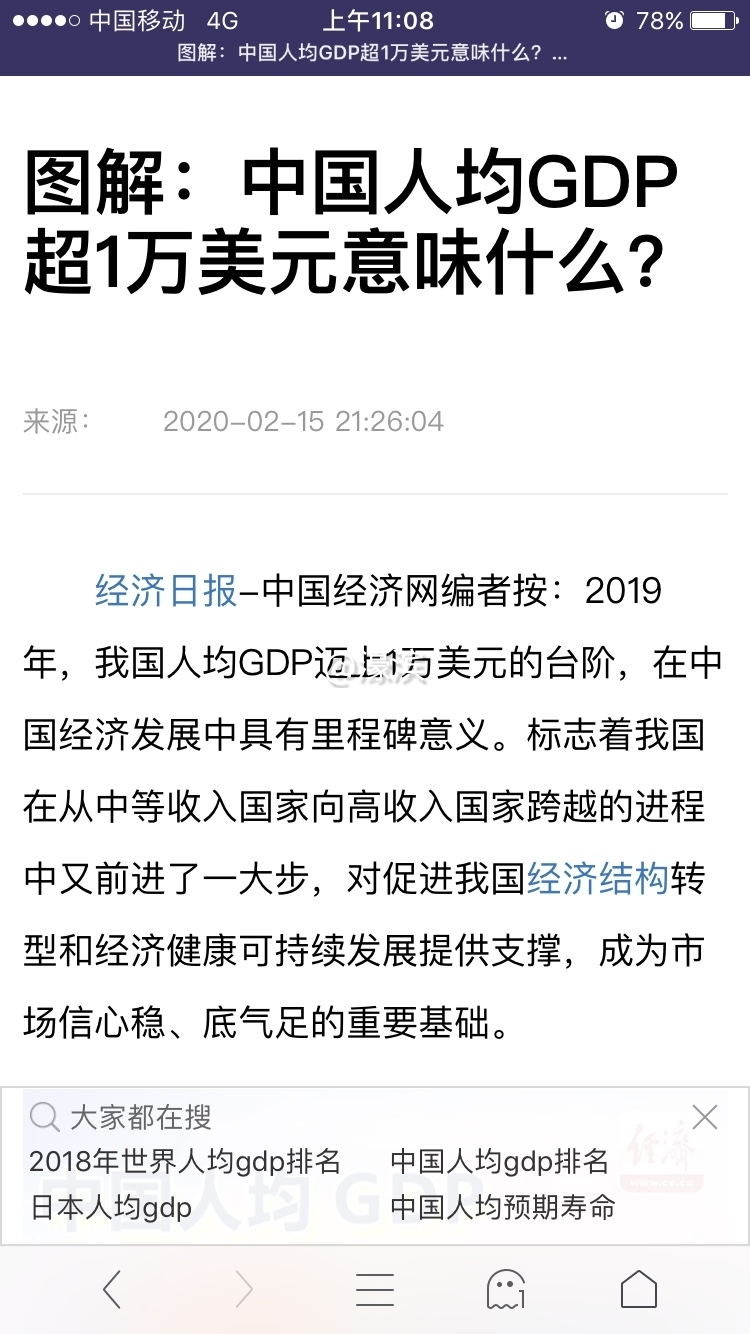Tap the 中国人均预期寿命 suggestion
Screen dimensions: 750x1334
[502, 1208]
